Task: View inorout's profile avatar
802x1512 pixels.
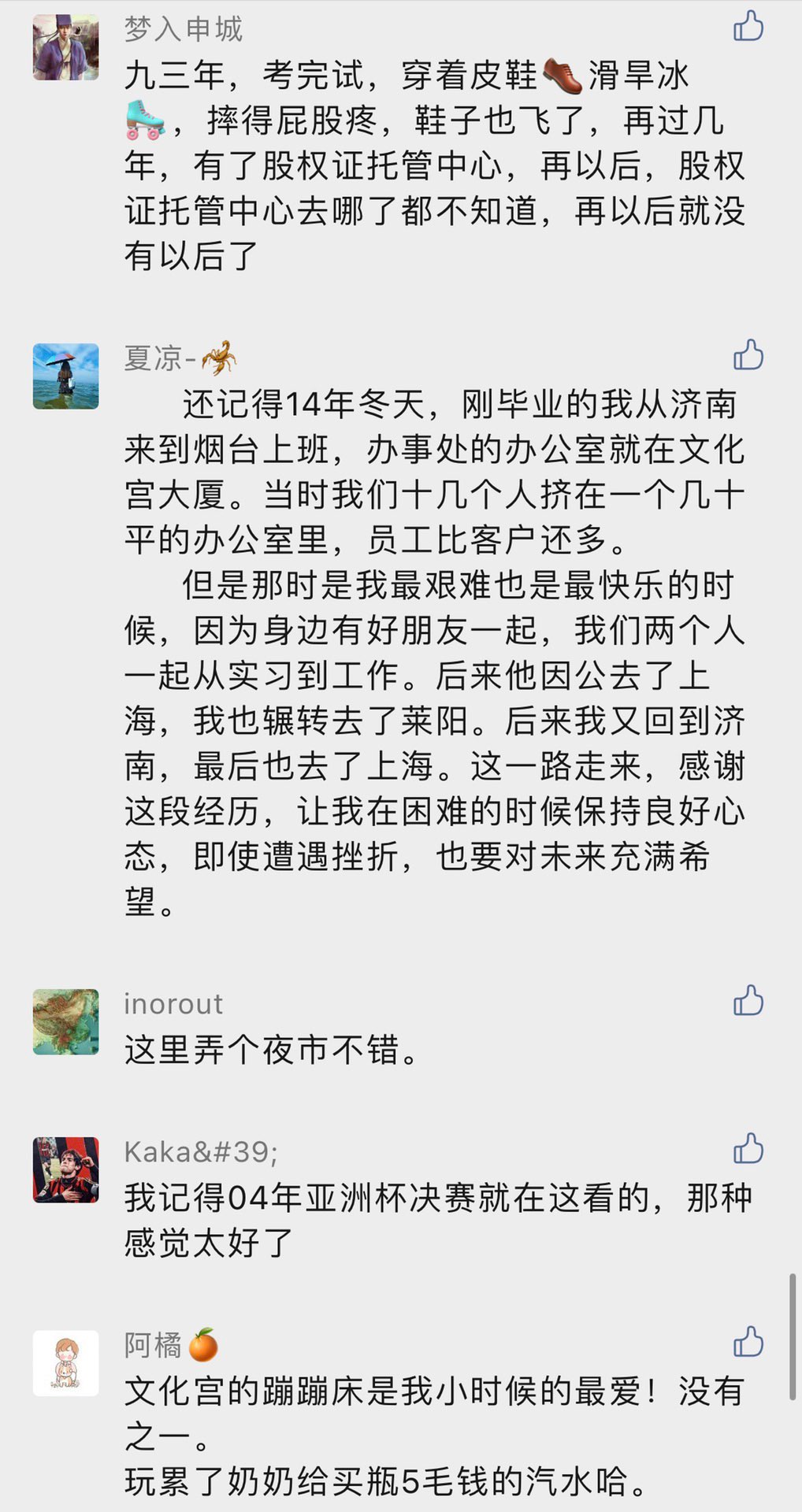Action: coord(66,1021)
